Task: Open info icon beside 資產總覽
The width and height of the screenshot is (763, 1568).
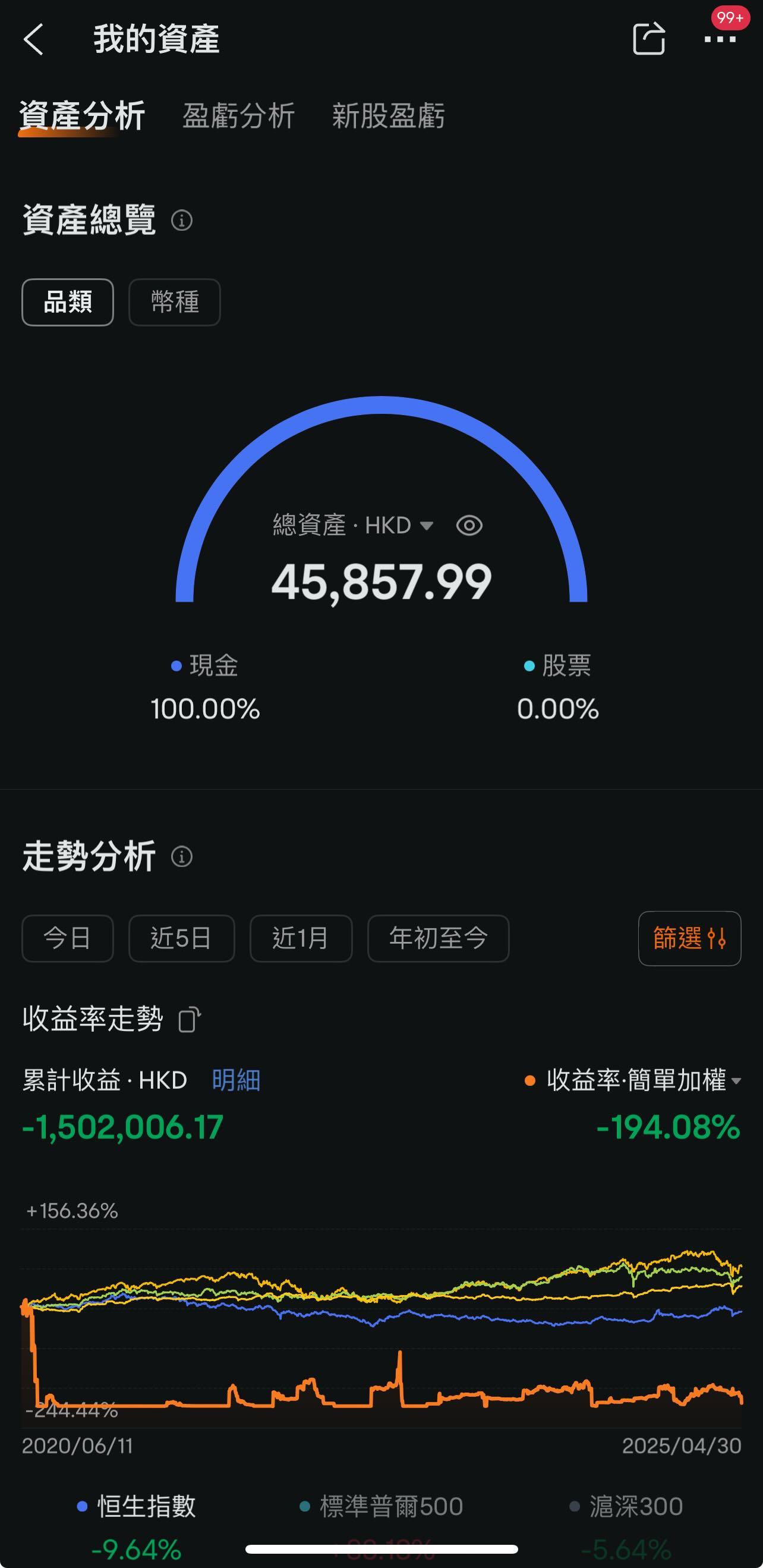Action: [181, 221]
